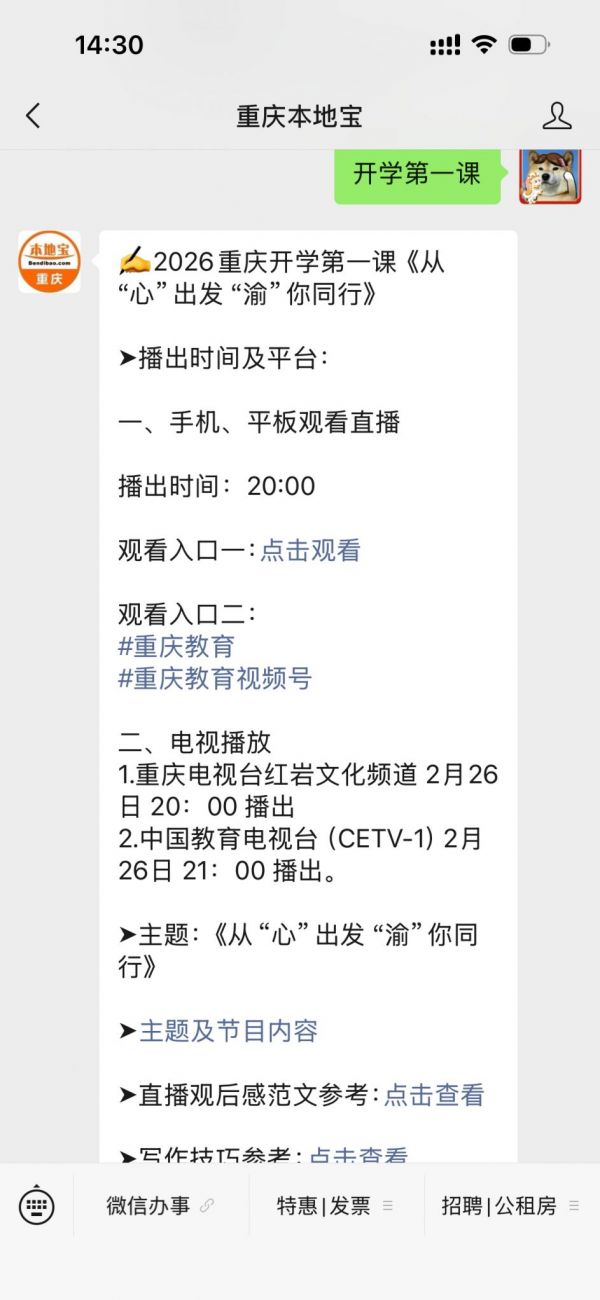This screenshot has height=1300, width=600.
Task: Open the 特惠|发票 menu
Action: click(335, 1206)
